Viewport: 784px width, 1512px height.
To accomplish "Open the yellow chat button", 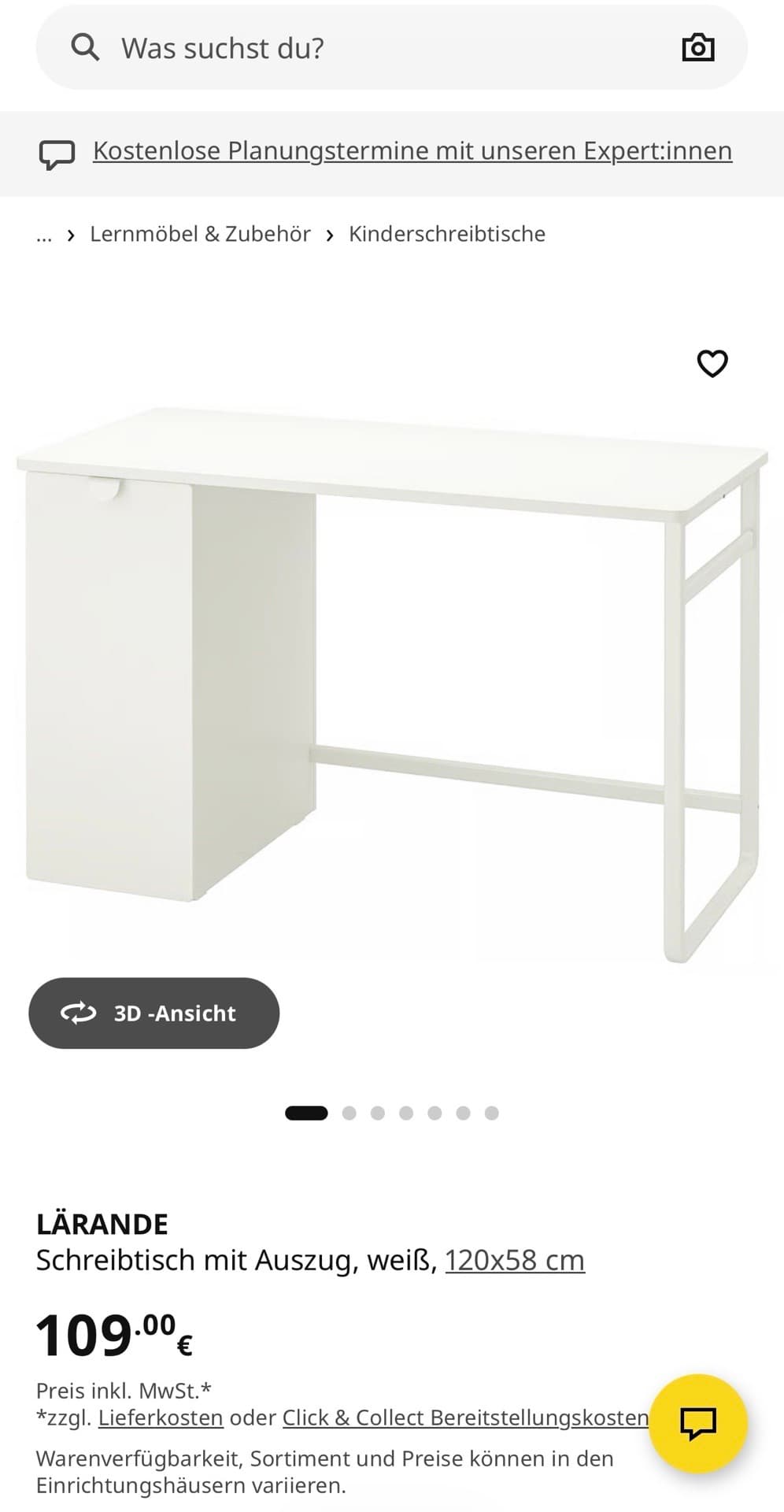I will 697,1424.
